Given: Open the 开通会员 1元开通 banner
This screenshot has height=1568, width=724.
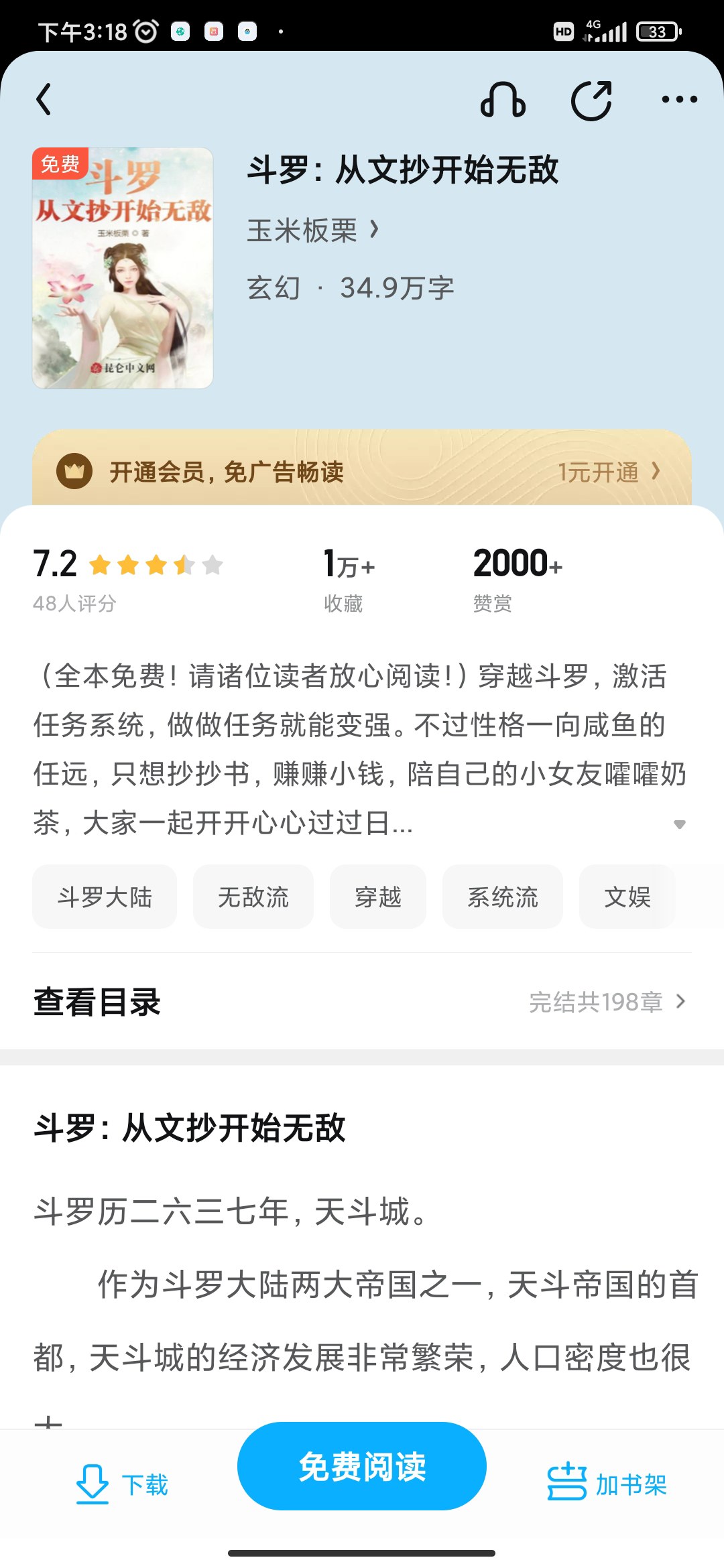Looking at the screenshot, I should [362, 470].
